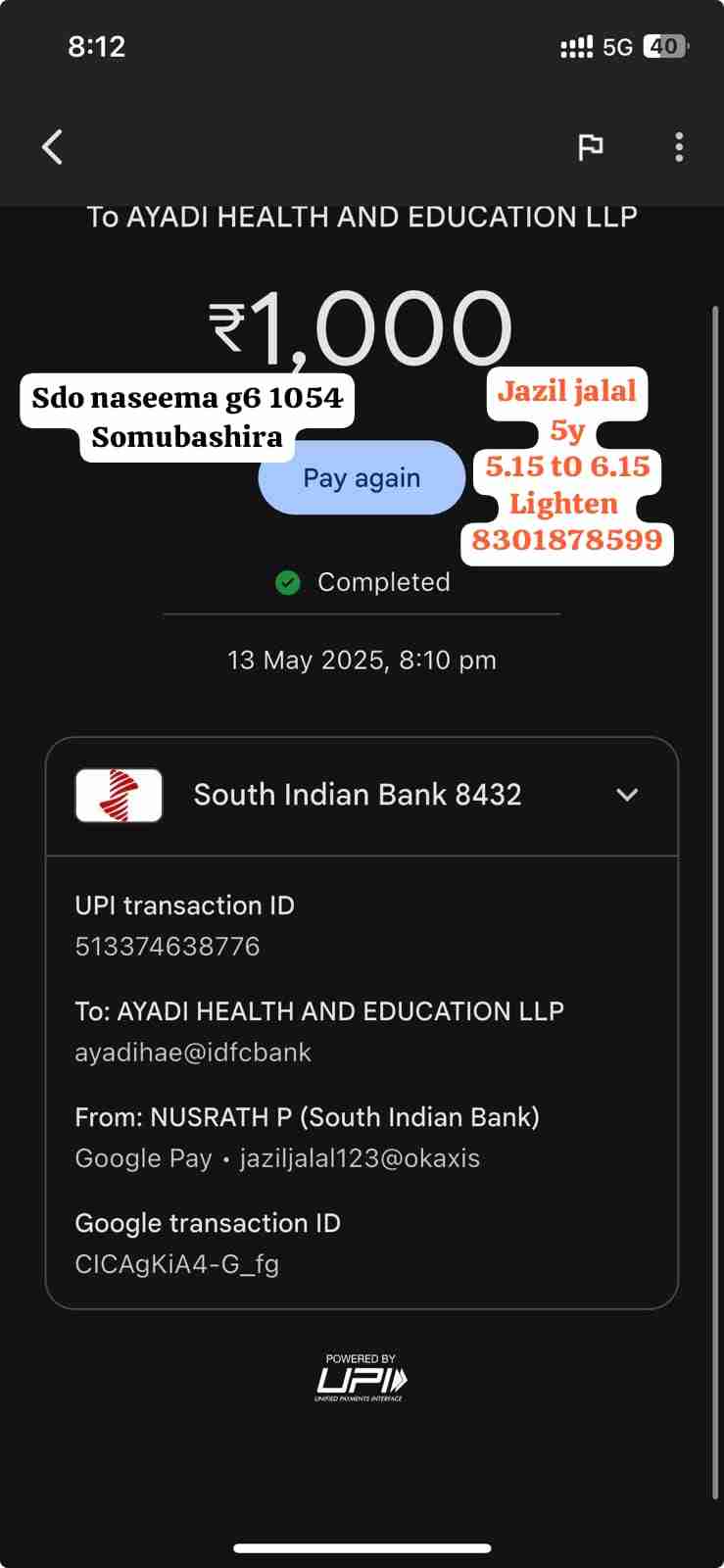This screenshot has height=1568, width=724.
Task: Go back using the back arrow
Action: (x=53, y=148)
